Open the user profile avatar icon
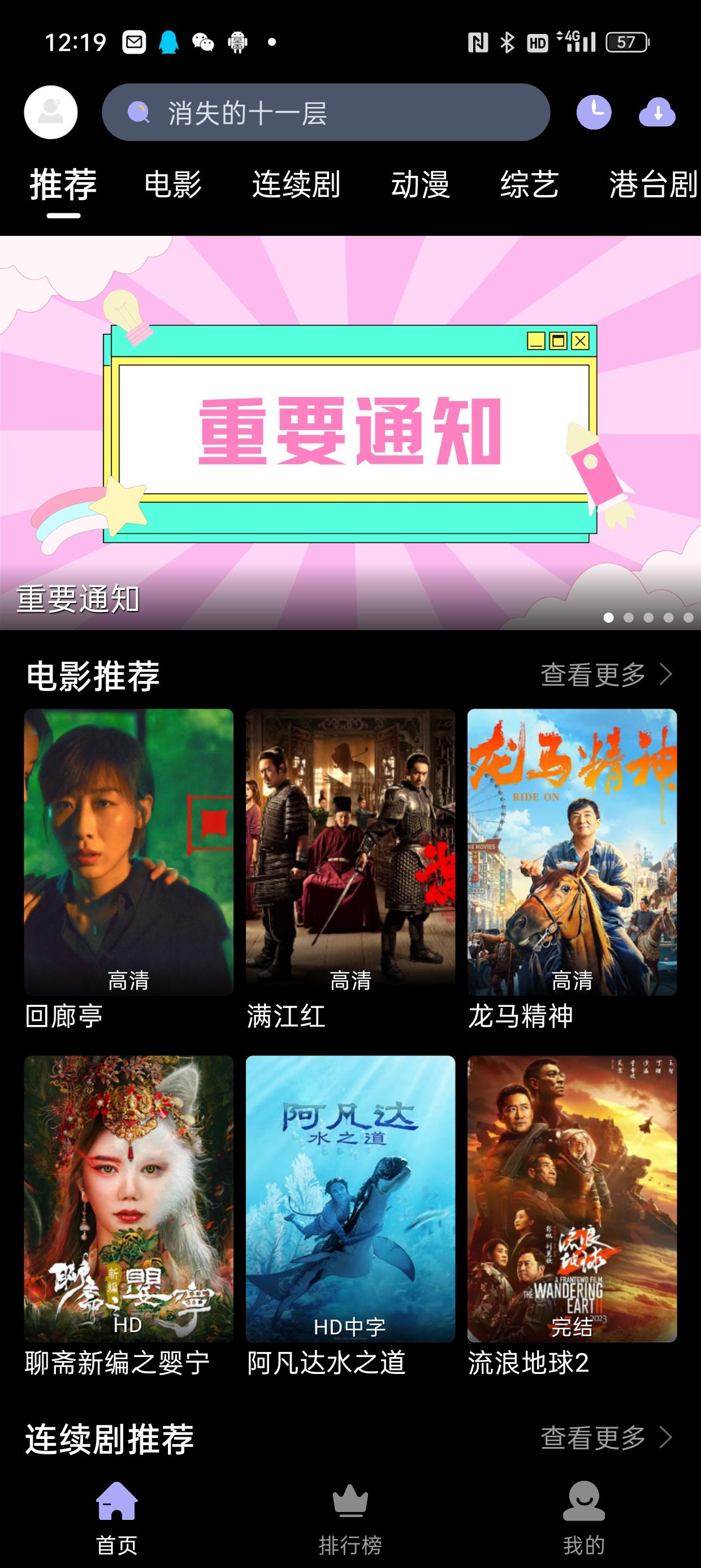Image resolution: width=701 pixels, height=1568 pixels. 50,112
